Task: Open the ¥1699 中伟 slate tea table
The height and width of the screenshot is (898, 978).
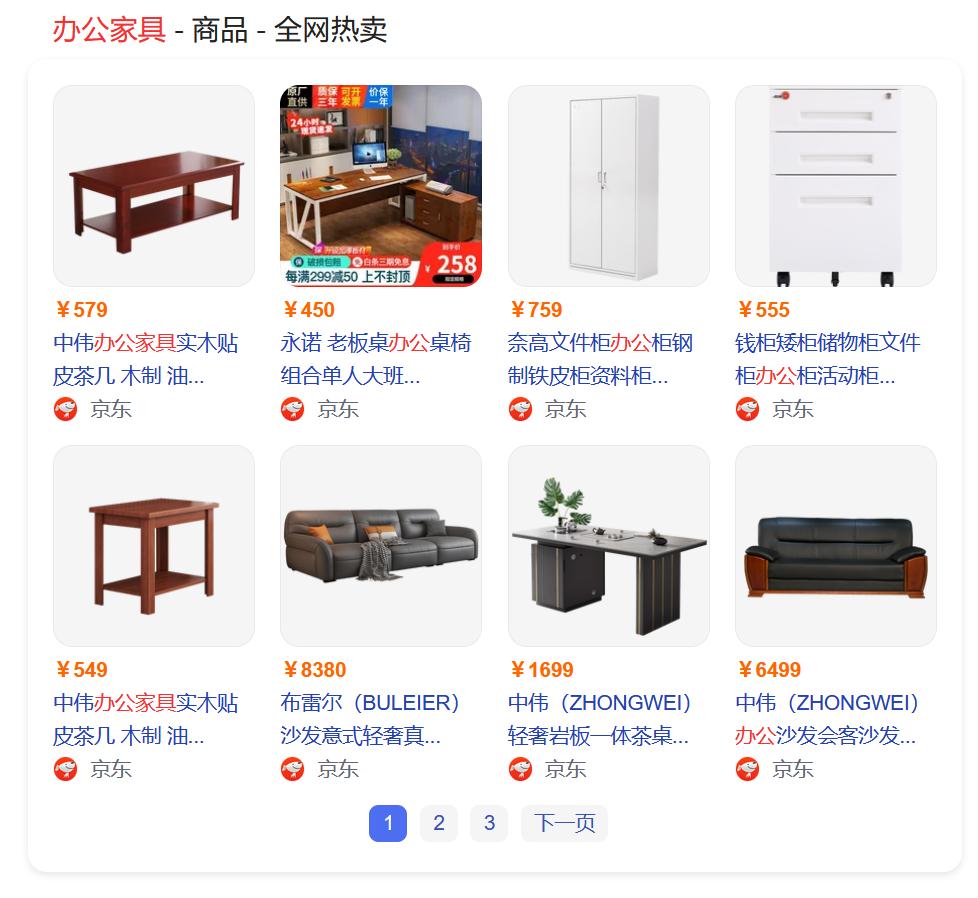Action: click(600, 719)
